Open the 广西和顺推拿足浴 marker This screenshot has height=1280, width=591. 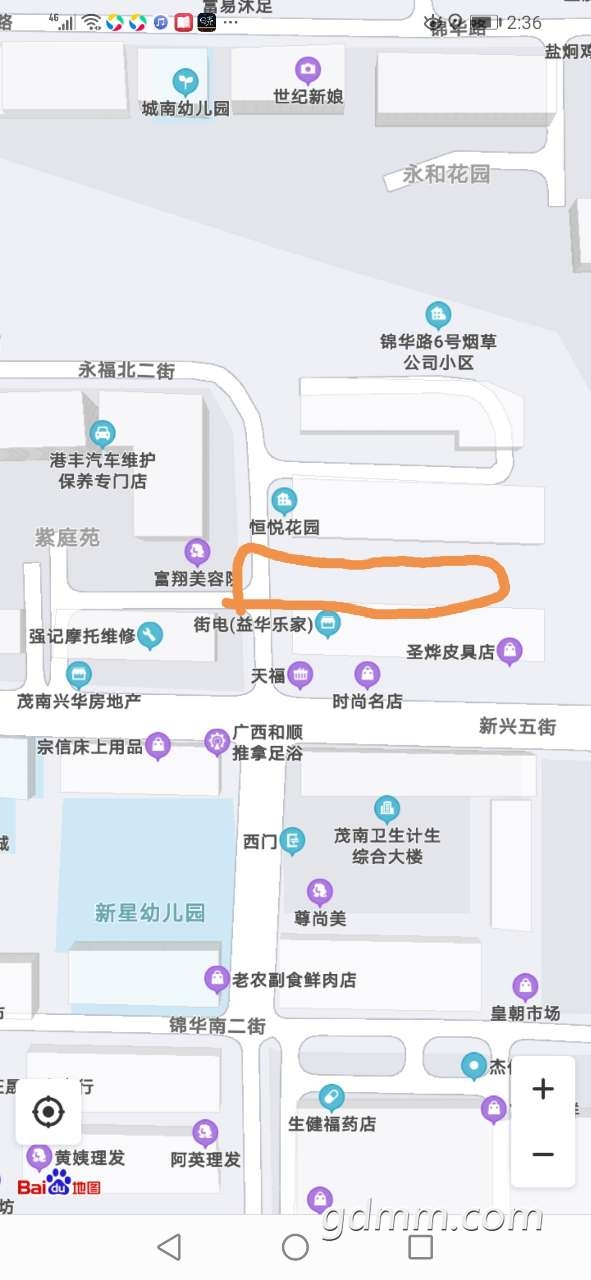[x=217, y=741]
